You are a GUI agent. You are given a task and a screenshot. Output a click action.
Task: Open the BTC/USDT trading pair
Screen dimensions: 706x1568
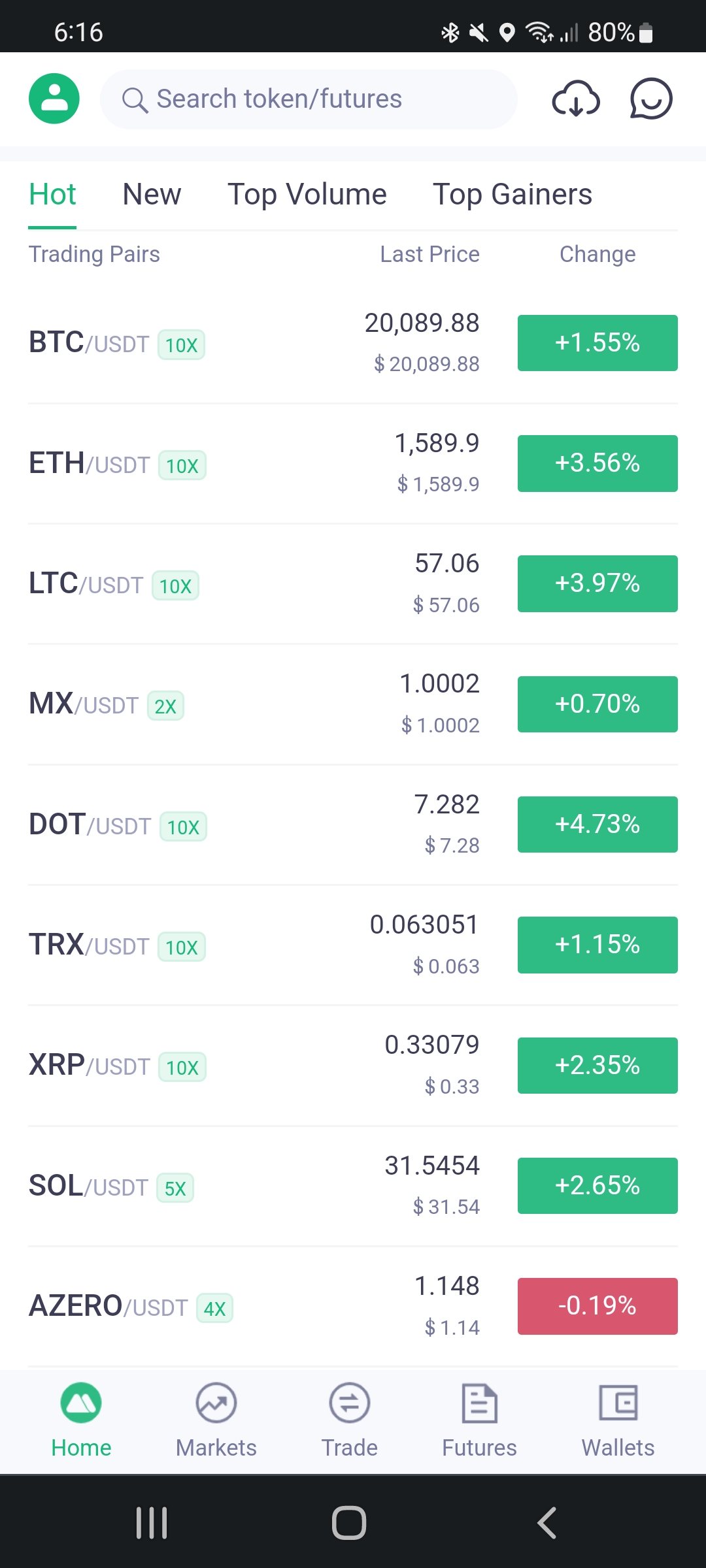[x=353, y=344]
